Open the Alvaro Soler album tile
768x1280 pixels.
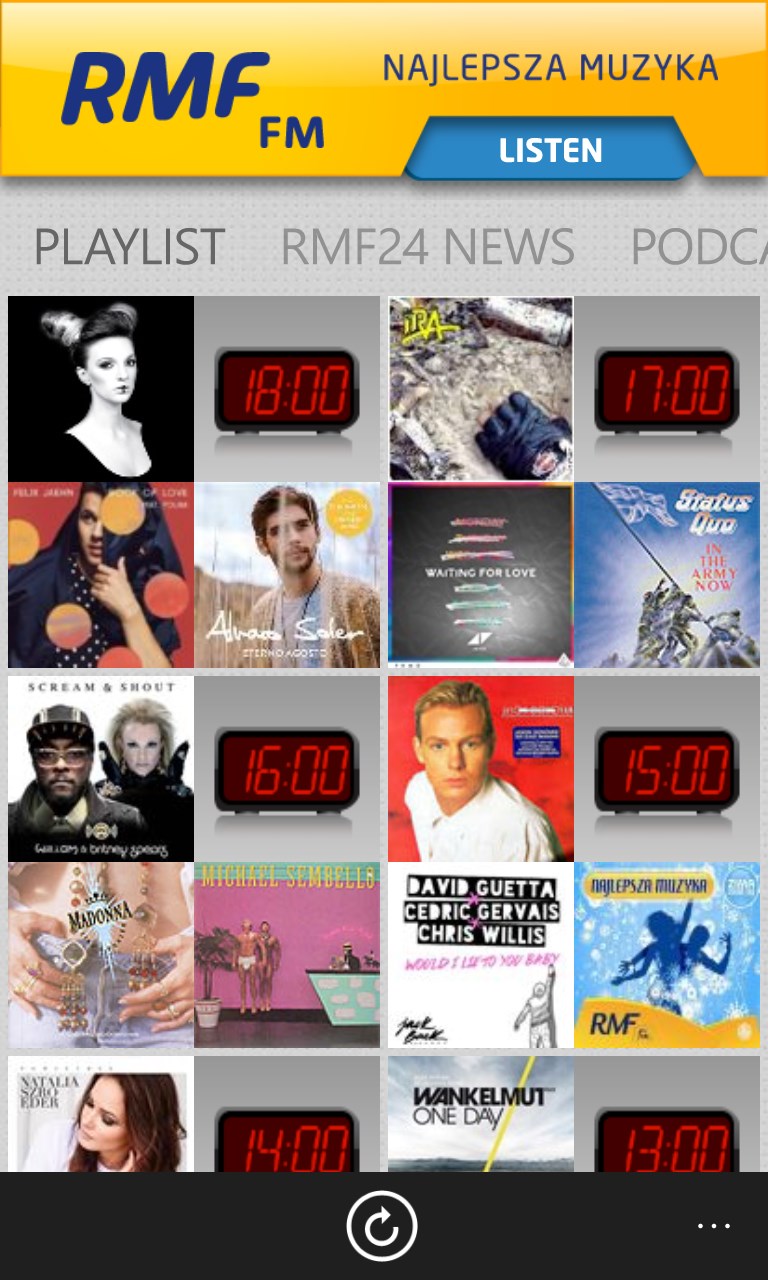287,575
